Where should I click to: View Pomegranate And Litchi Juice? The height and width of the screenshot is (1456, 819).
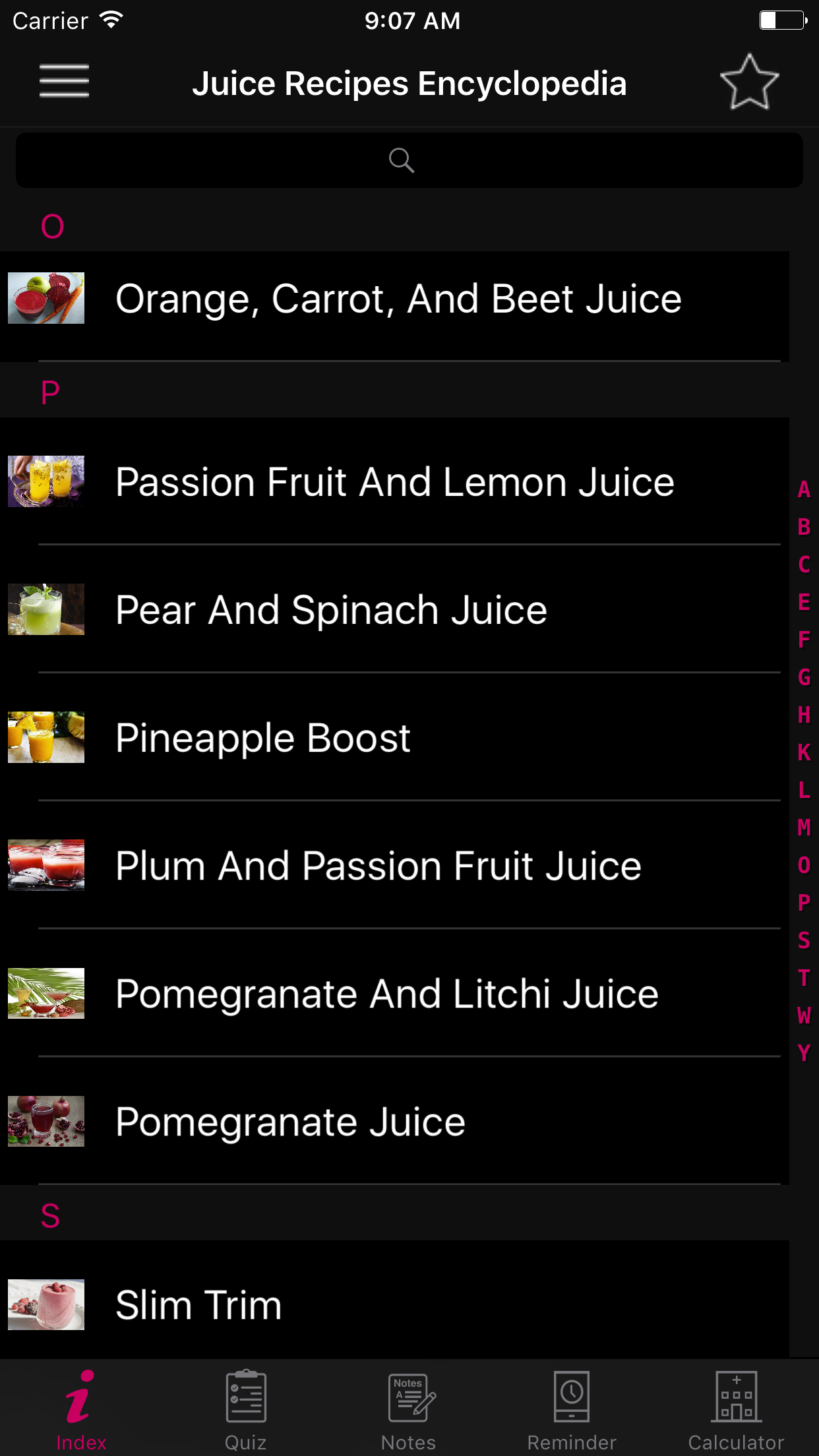coord(394,994)
